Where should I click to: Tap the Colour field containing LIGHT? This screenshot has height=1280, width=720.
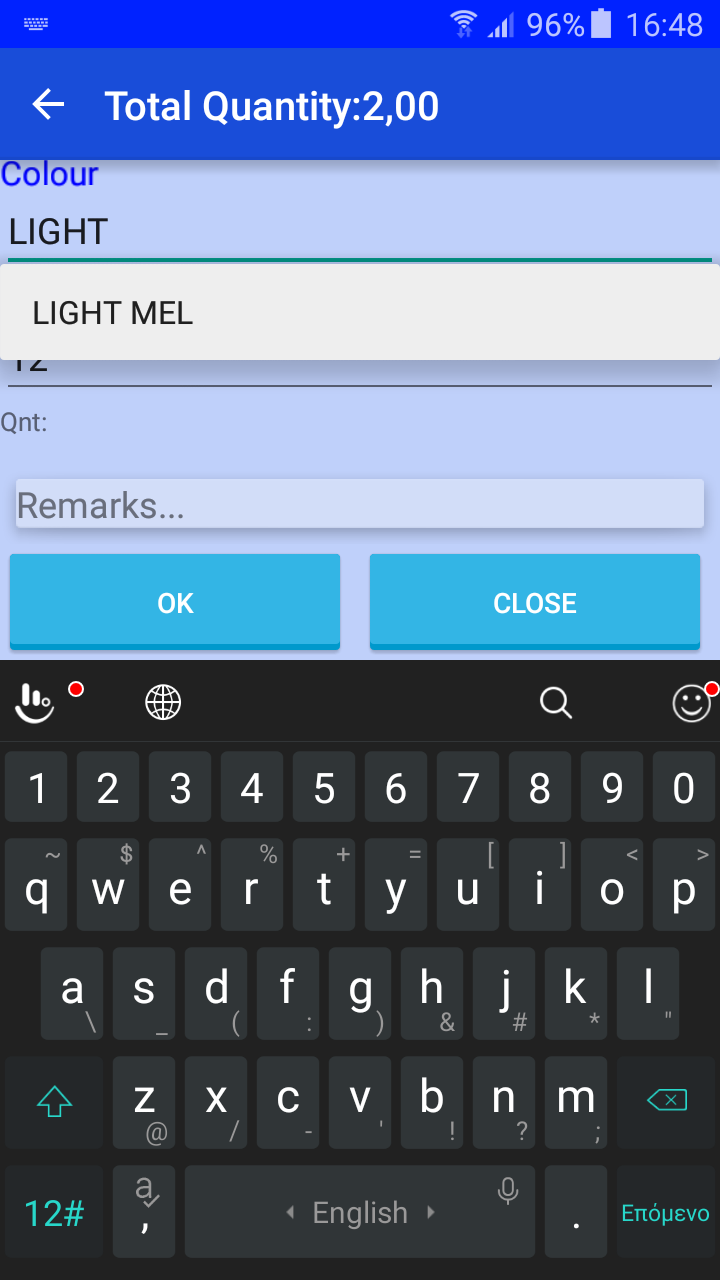[358, 232]
